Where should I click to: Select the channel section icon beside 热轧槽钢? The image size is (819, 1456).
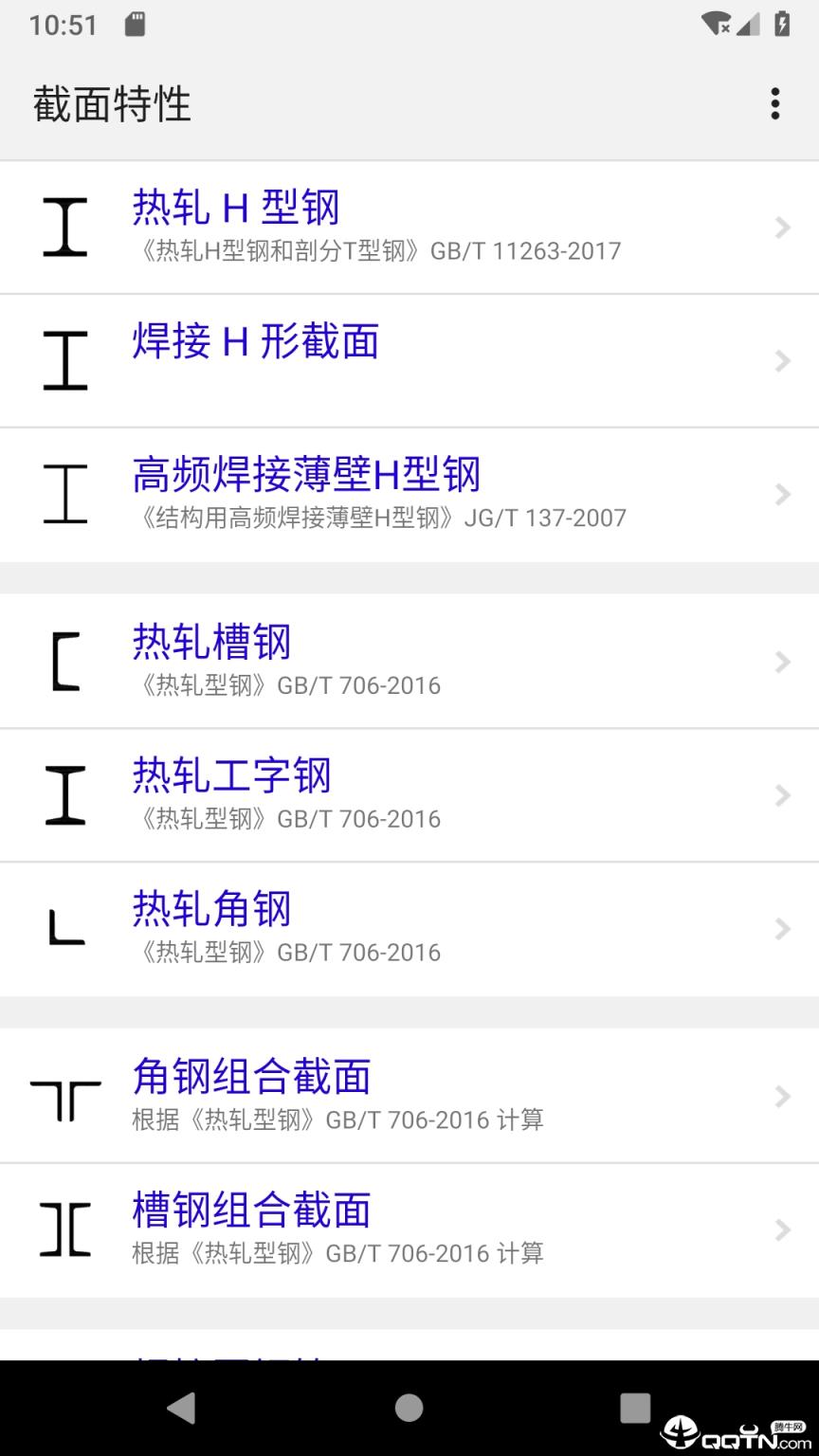(x=64, y=661)
